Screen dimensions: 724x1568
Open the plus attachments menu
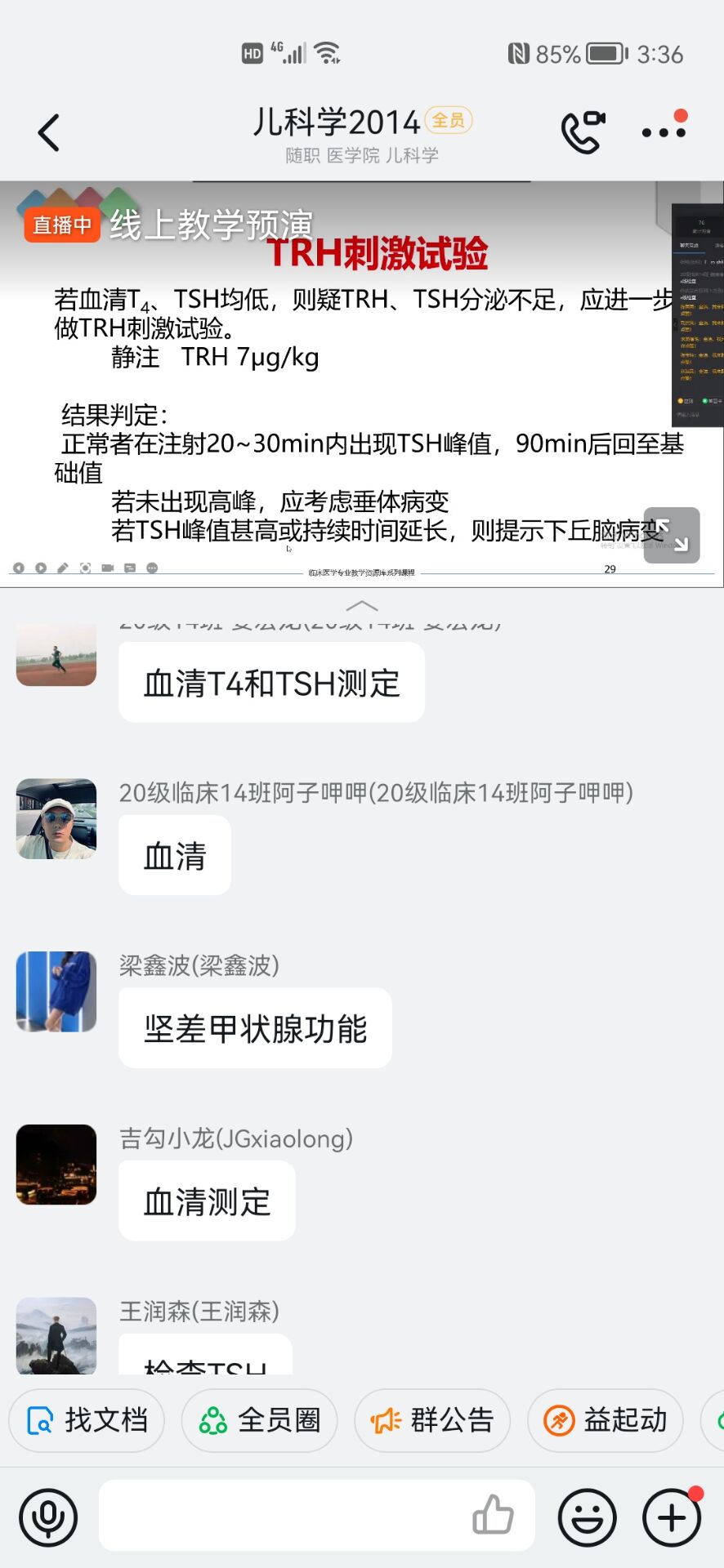tap(672, 1518)
